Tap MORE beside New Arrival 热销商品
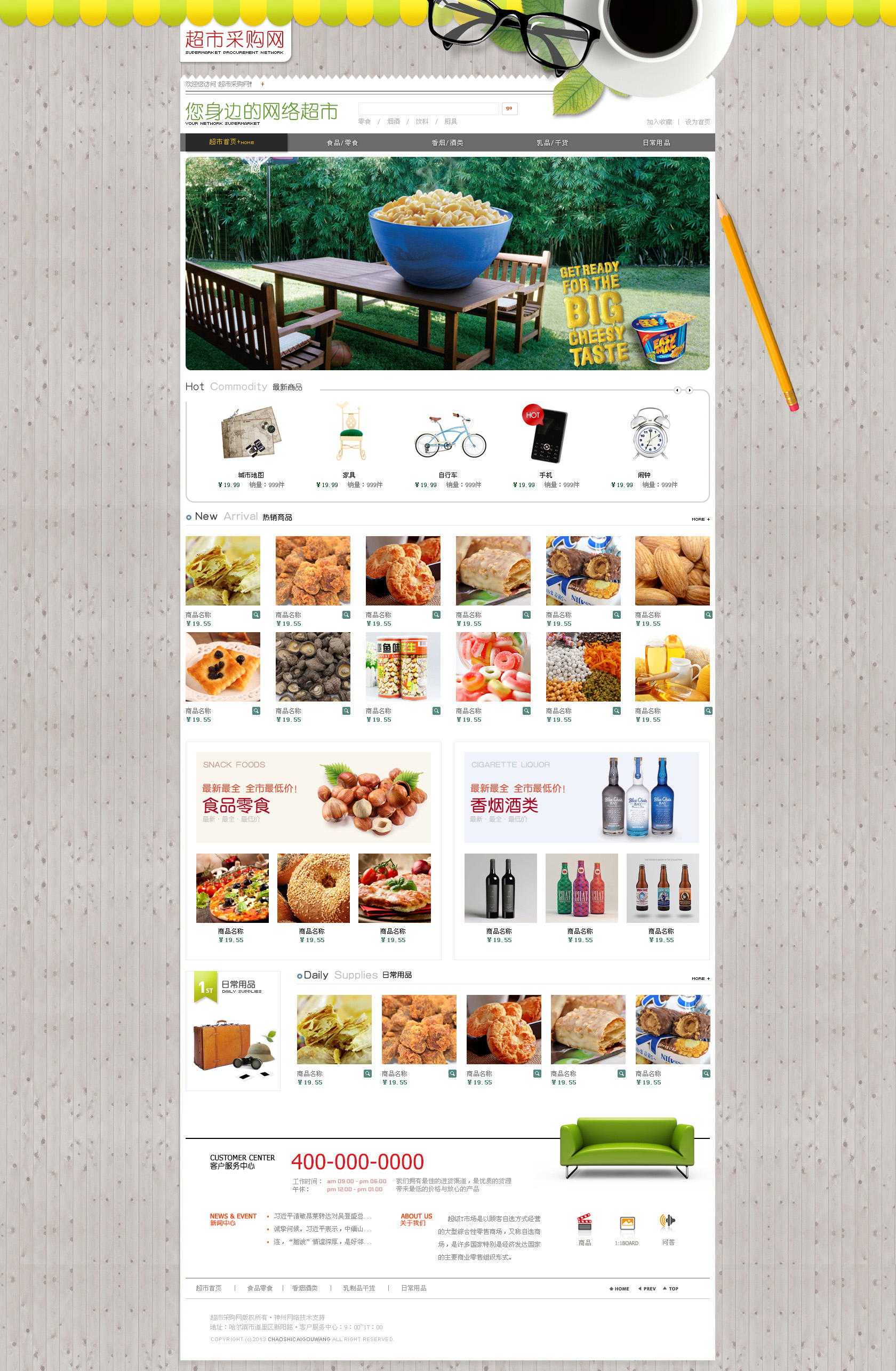The image size is (896, 1371). pos(700,520)
